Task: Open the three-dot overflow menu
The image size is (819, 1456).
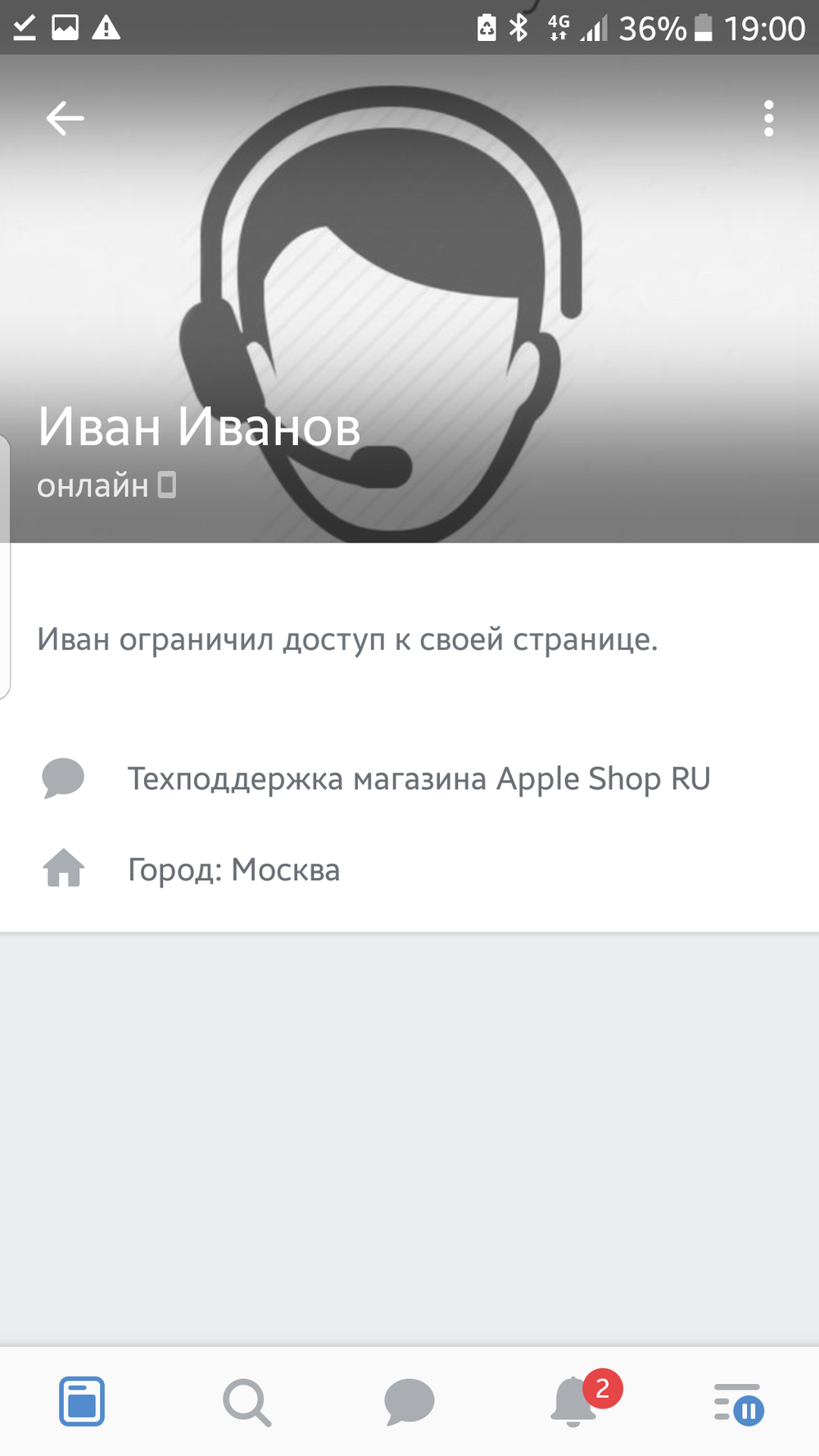Action: 767,119
